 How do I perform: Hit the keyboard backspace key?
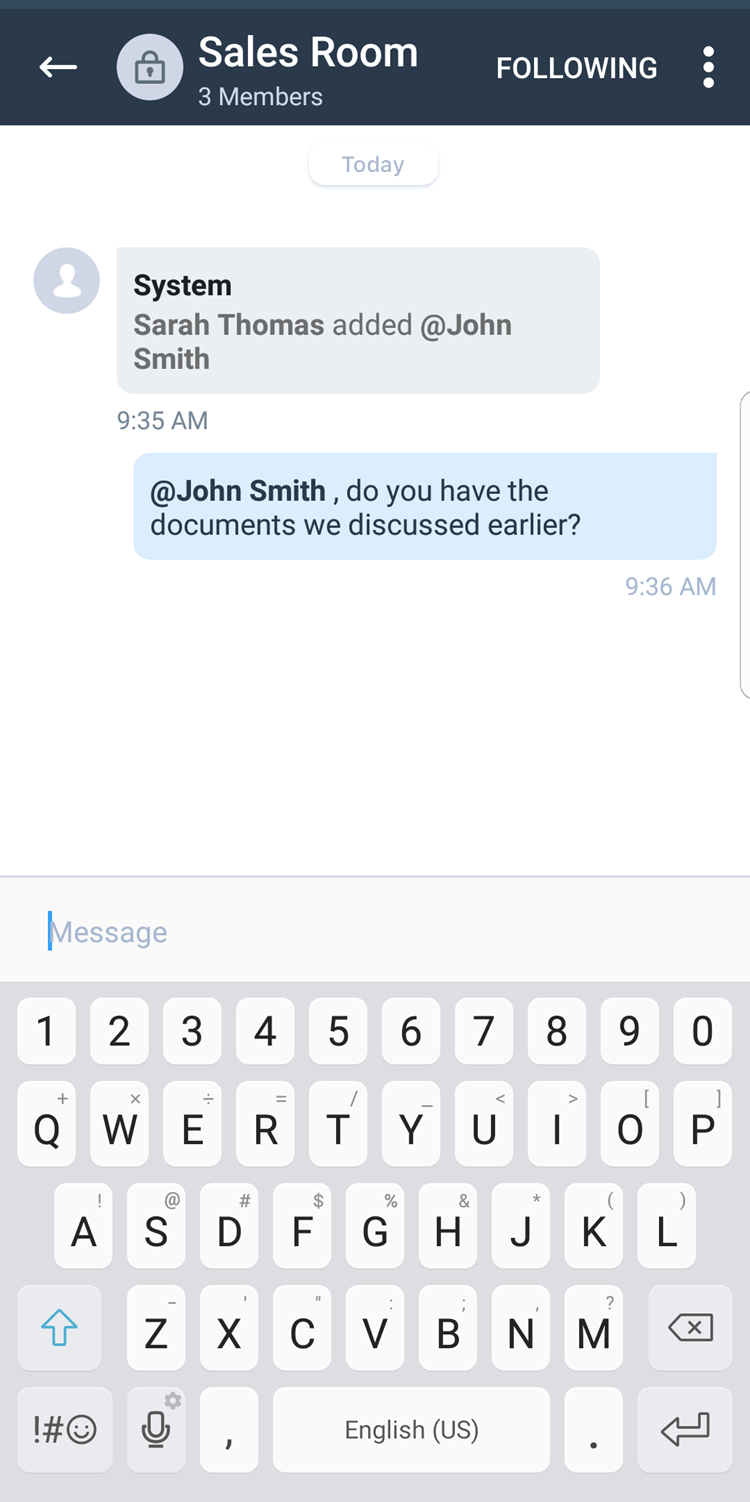point(690,1328)
